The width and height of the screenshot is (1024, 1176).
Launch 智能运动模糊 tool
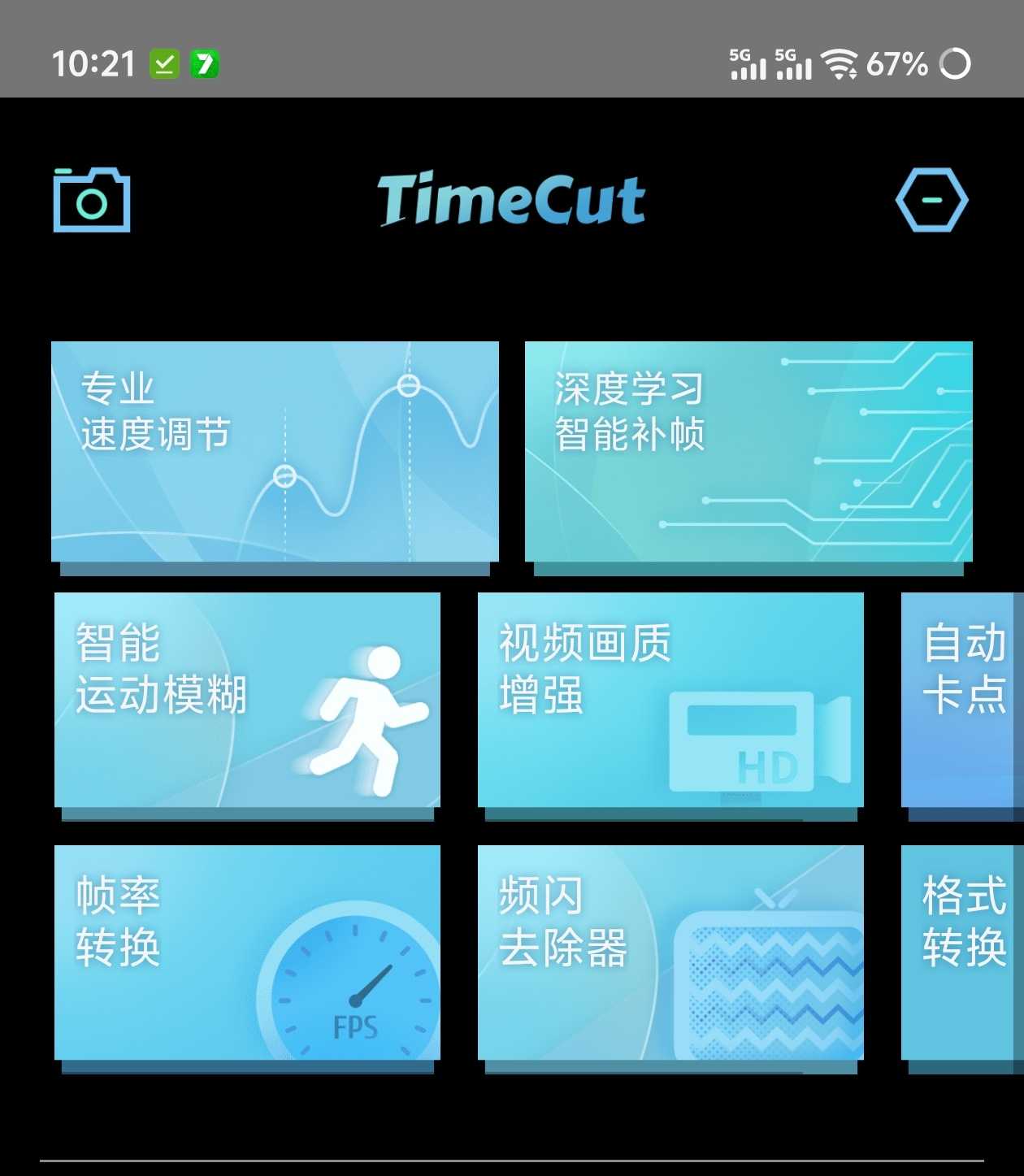pyautogui.click(x=247, y=700)
